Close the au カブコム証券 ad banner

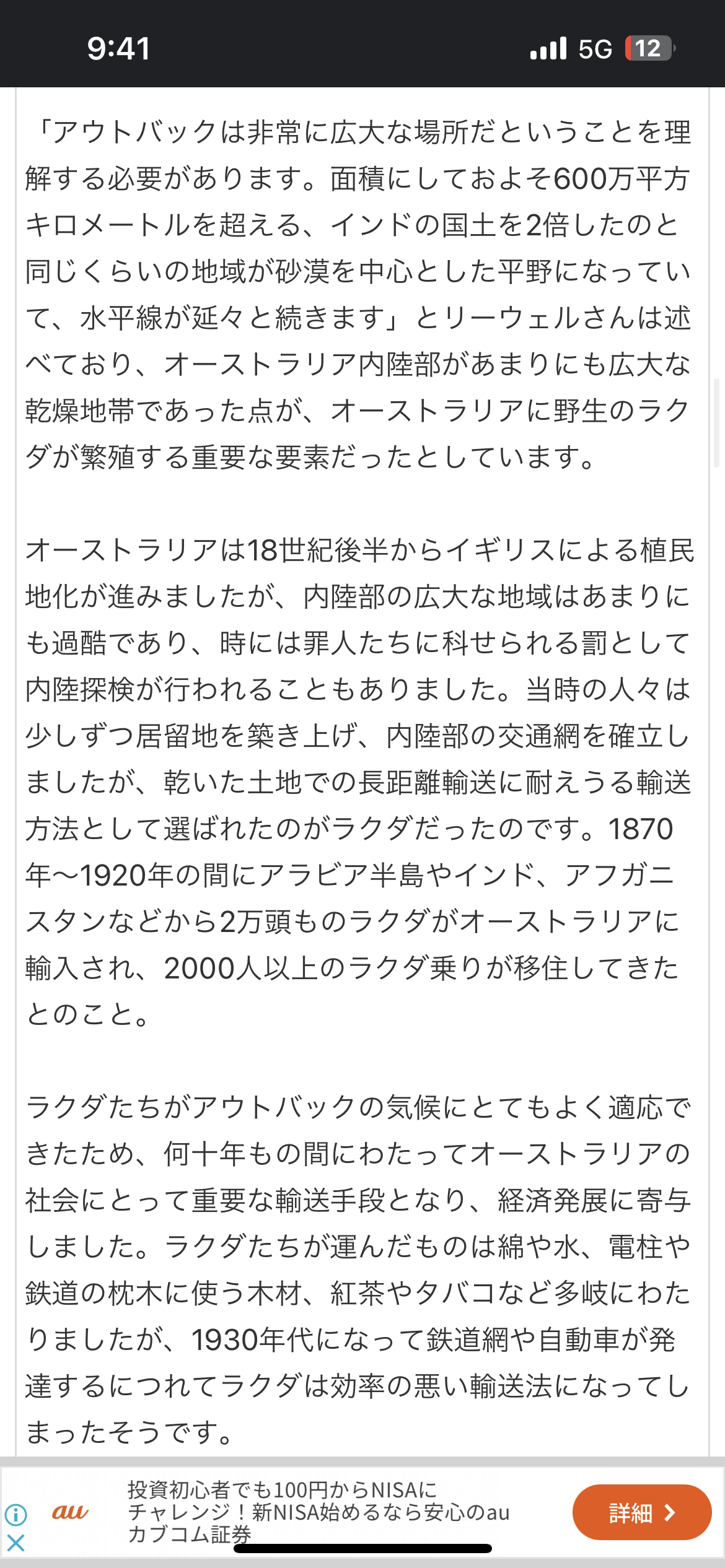click(16, 1543)
